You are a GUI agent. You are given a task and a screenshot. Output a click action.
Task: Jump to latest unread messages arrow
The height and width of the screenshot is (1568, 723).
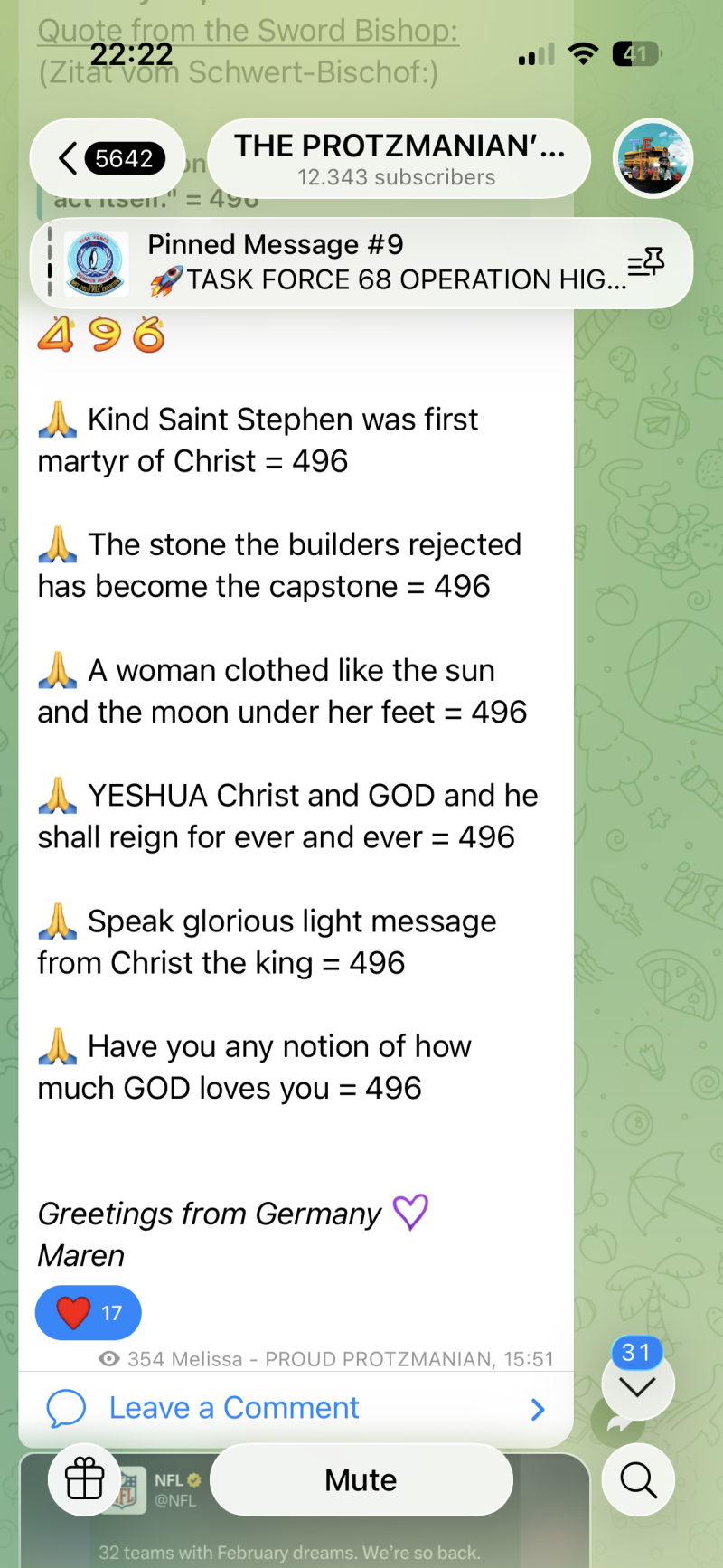click(638, 1385)
